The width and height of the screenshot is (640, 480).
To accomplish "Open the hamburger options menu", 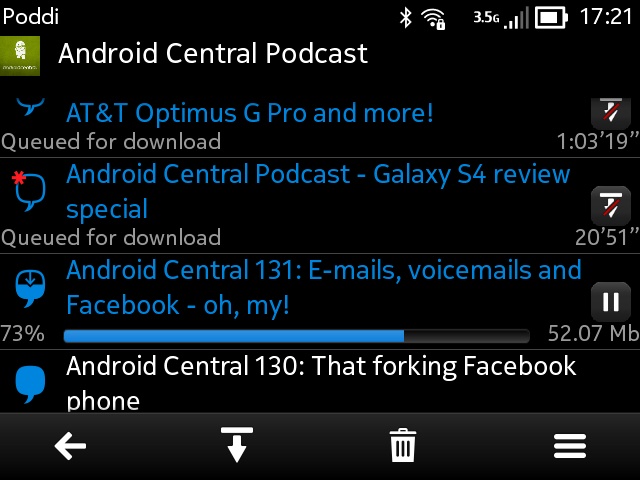I will point(570,446).
